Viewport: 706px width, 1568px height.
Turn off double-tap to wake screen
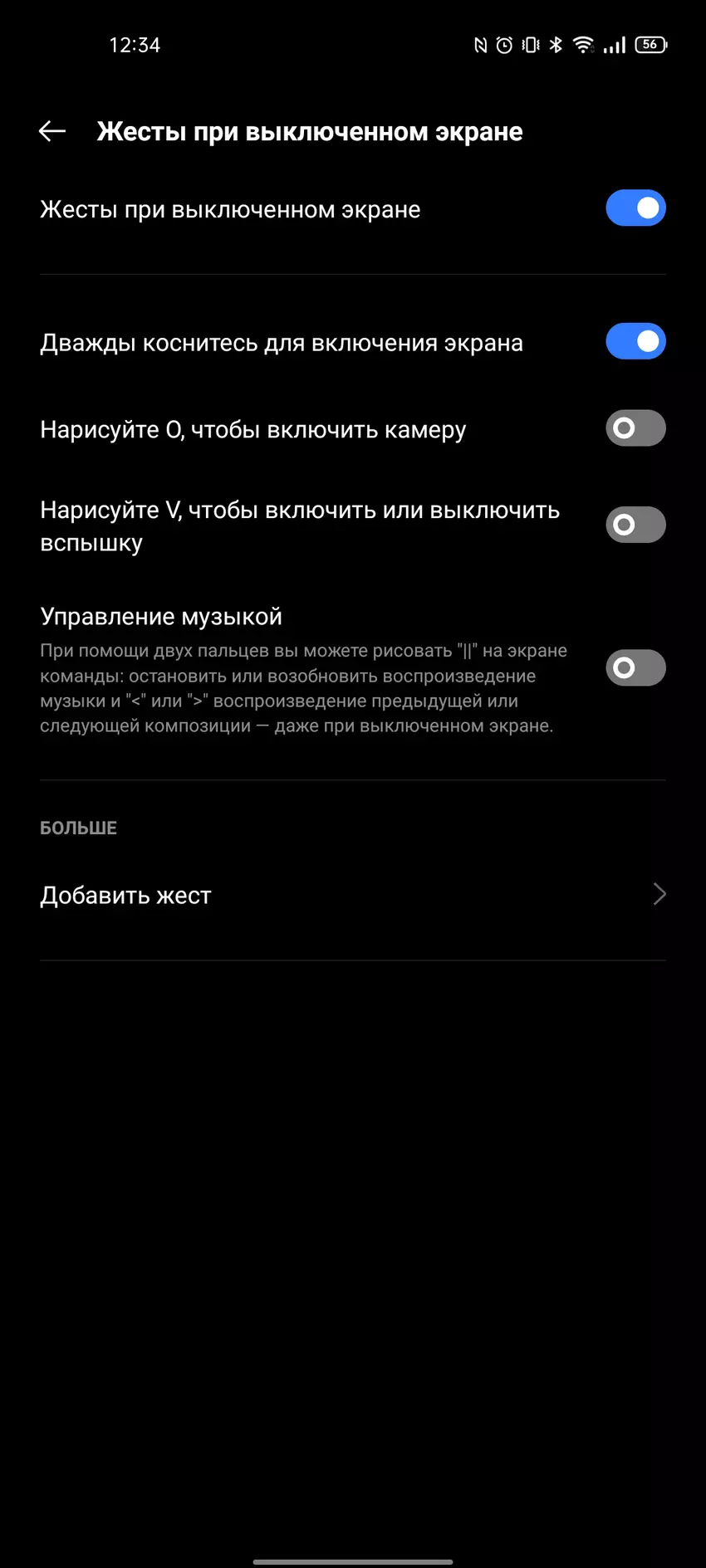[635, 342]
